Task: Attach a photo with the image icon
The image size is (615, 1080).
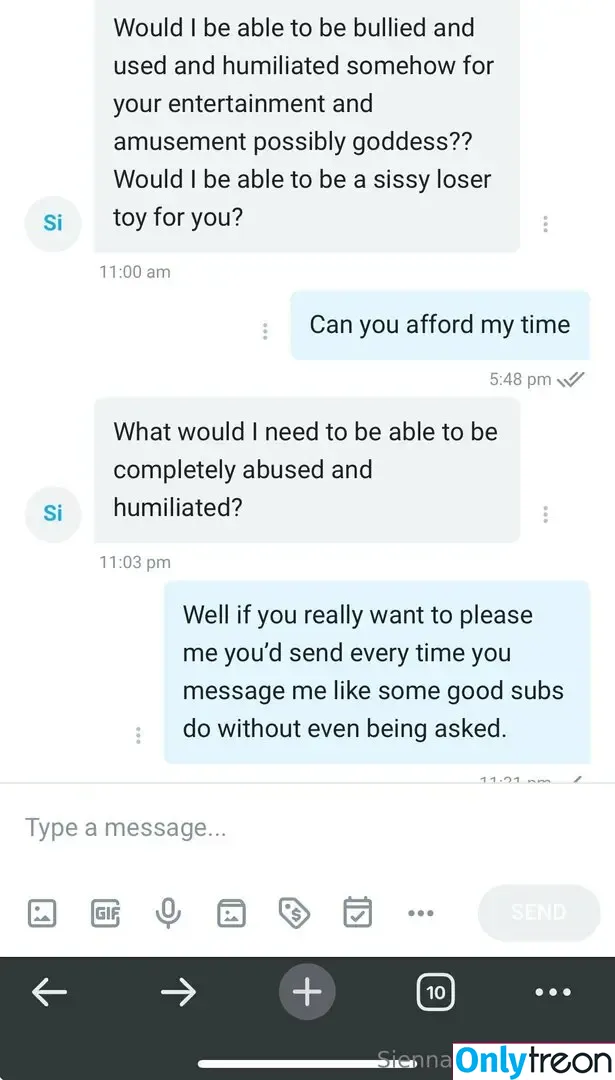Action: [42, 912]
